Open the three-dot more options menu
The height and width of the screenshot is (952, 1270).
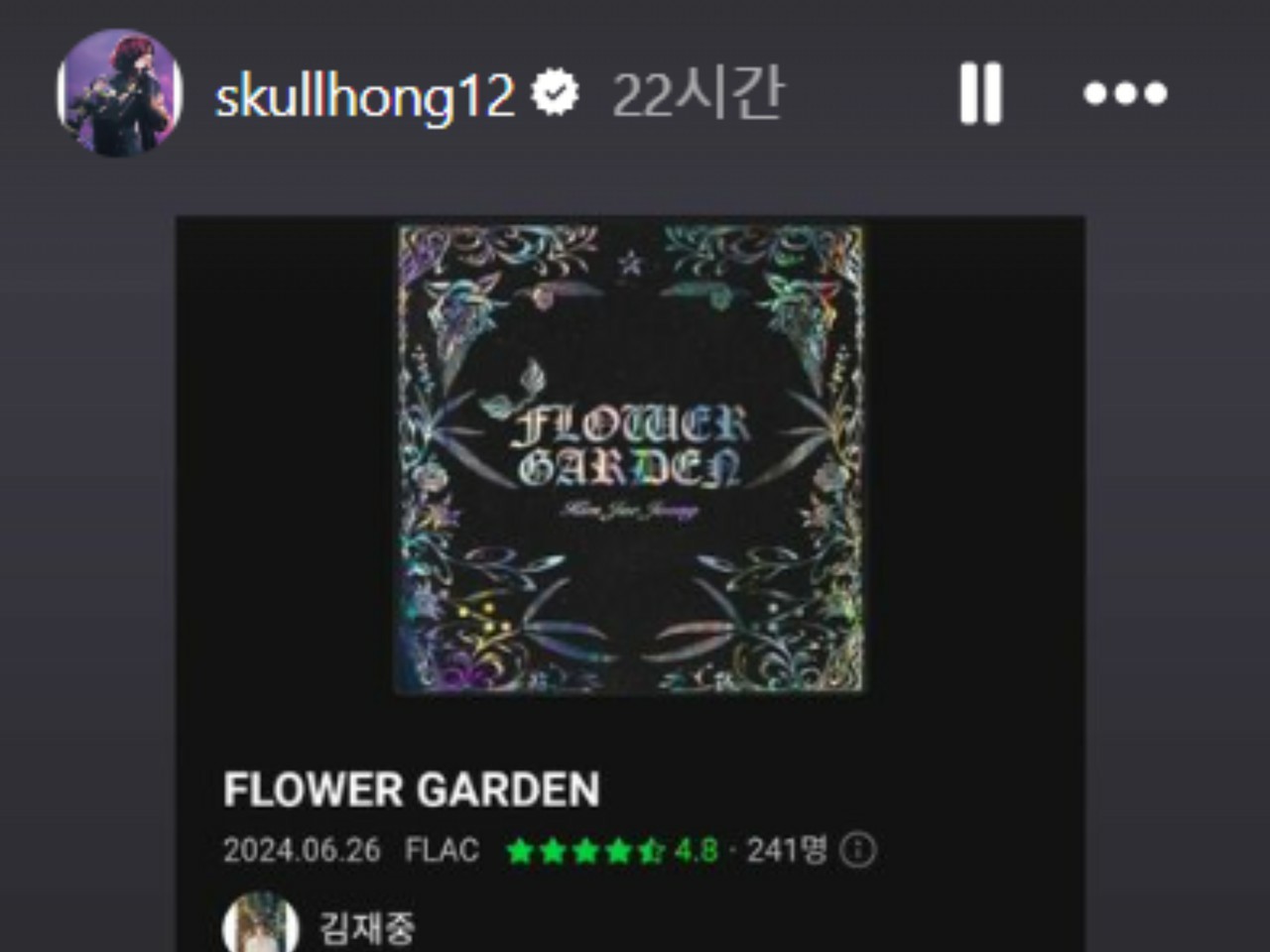tap(1124, 93)
